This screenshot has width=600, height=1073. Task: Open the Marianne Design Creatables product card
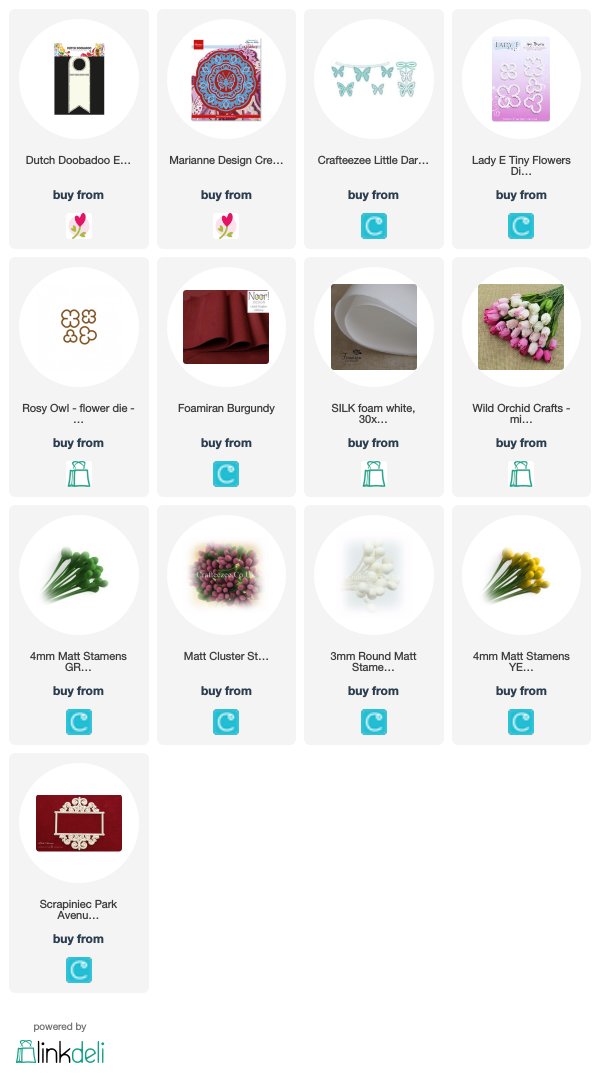point(226,129)
